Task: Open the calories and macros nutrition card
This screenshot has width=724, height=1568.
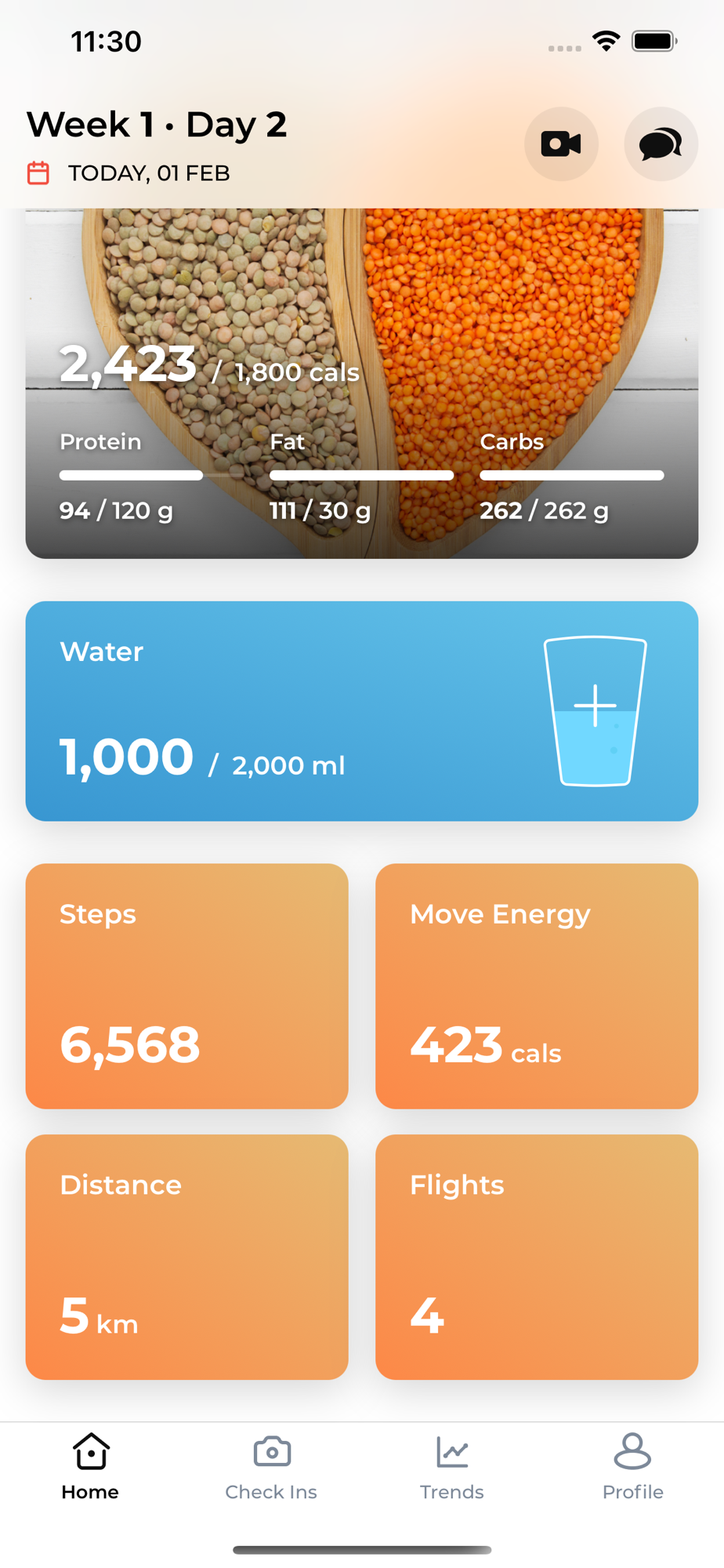Action: point(362,383)
